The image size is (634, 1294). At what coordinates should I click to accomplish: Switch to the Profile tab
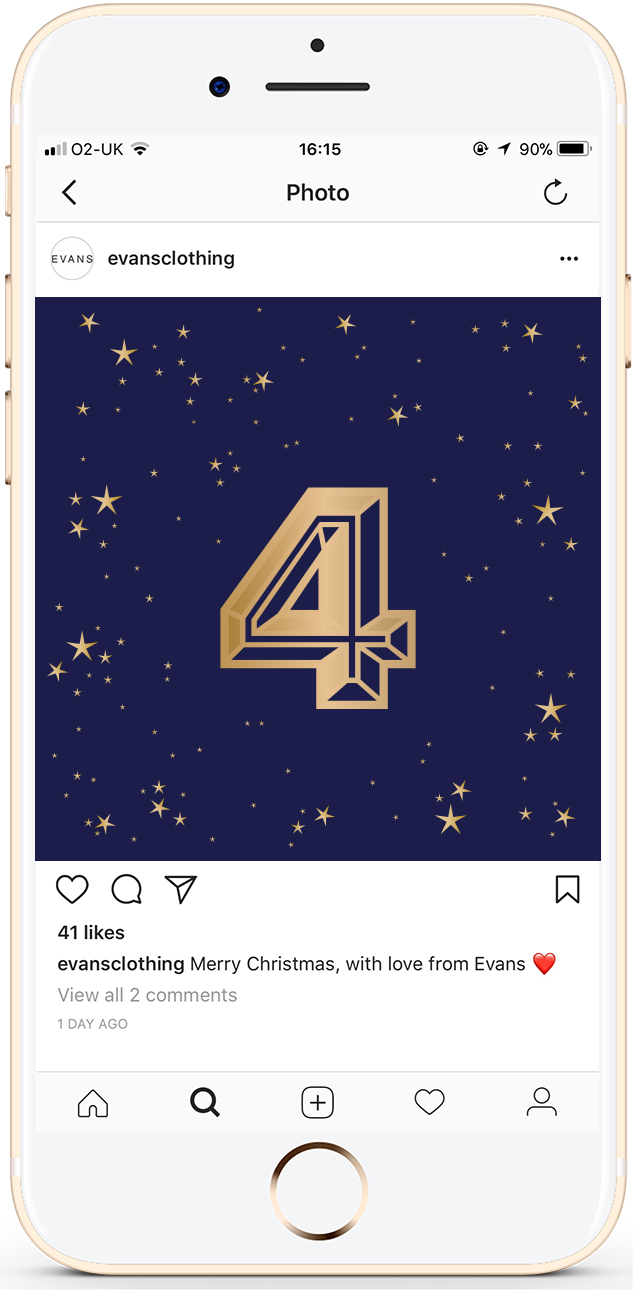point(541,1103)
